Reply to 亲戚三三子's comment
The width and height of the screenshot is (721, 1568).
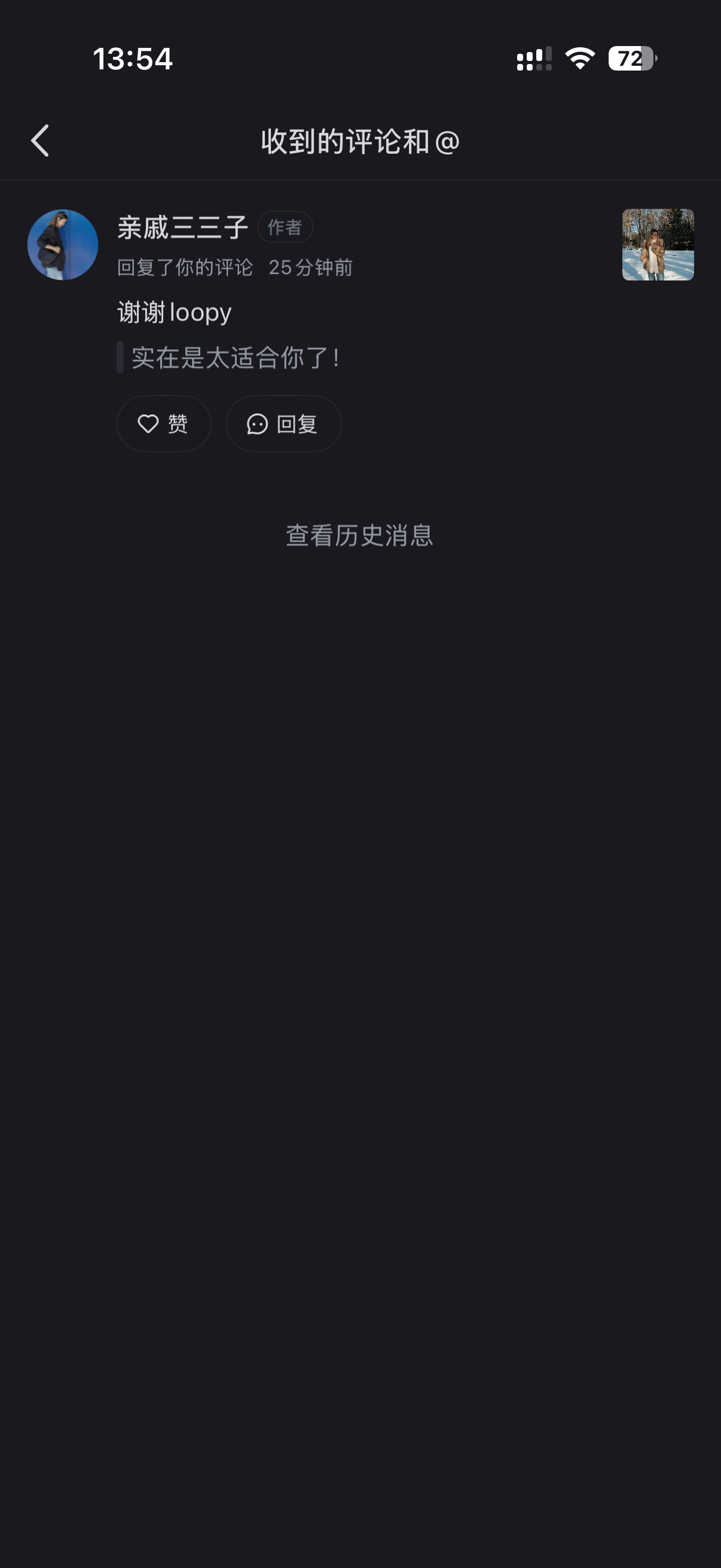coord(283,423)
